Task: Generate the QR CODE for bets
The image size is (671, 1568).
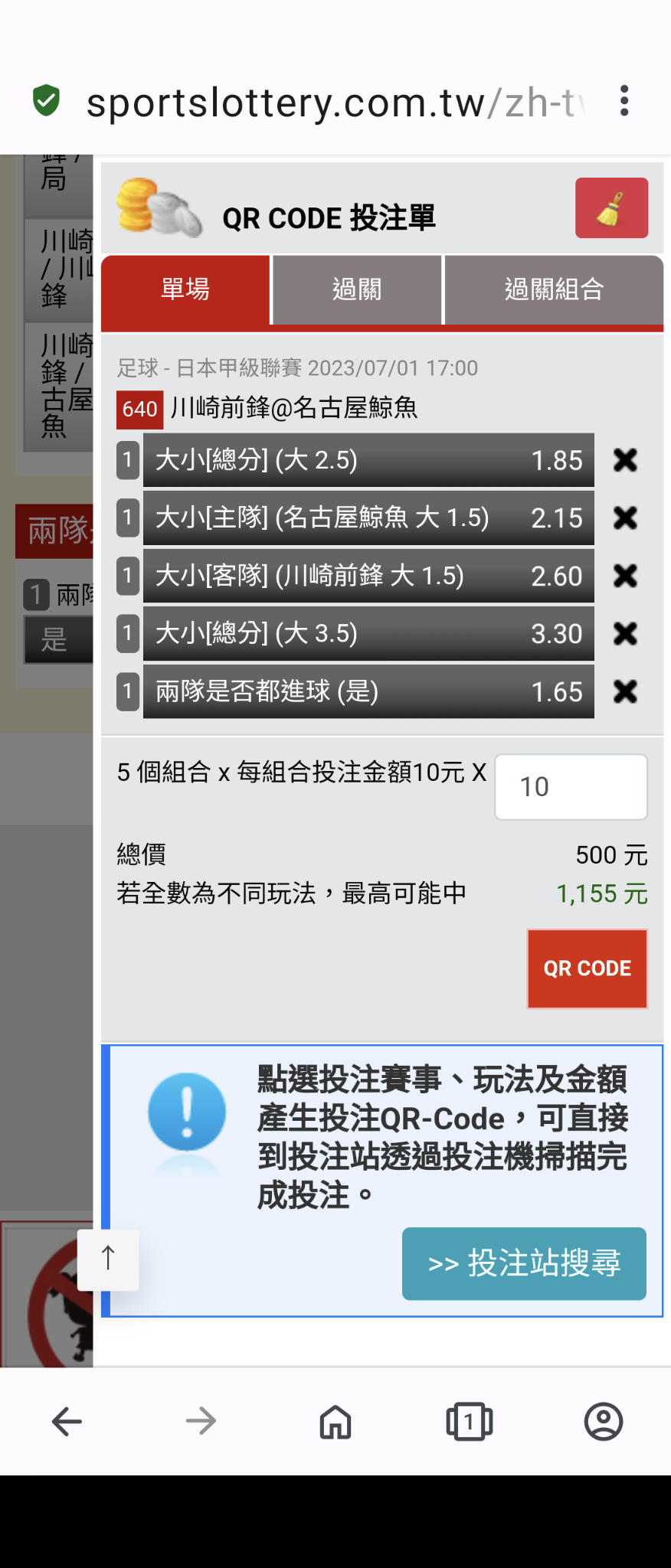Action: (587, 969)
